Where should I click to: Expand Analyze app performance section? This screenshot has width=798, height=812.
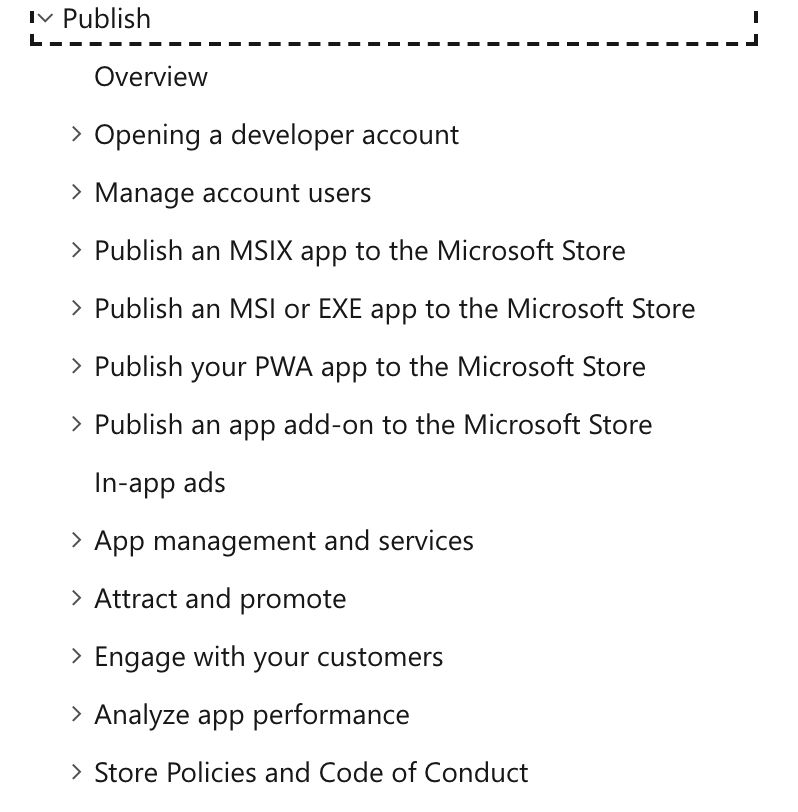78,714
